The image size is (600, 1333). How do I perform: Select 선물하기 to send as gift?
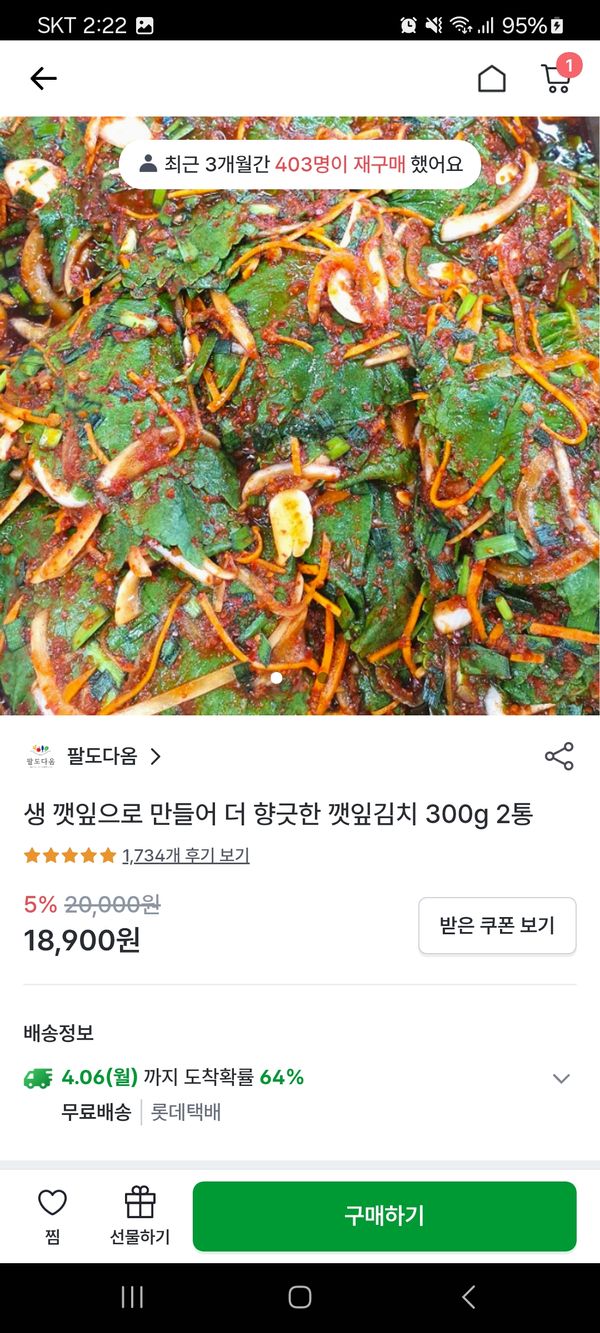pyautogui.click(x=140, y=1215)
